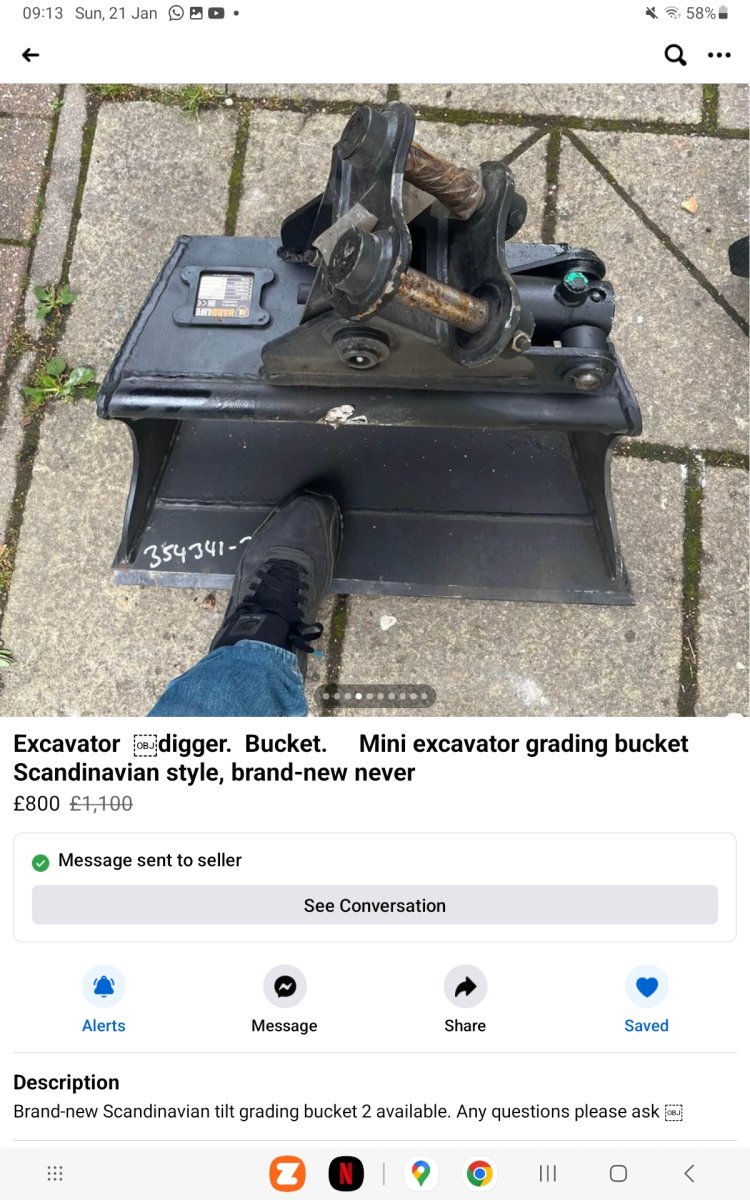This screenshot has width=750, height=1200.
Task: Launch Google Maps from the taskbar
Action: coord(421,1174)
